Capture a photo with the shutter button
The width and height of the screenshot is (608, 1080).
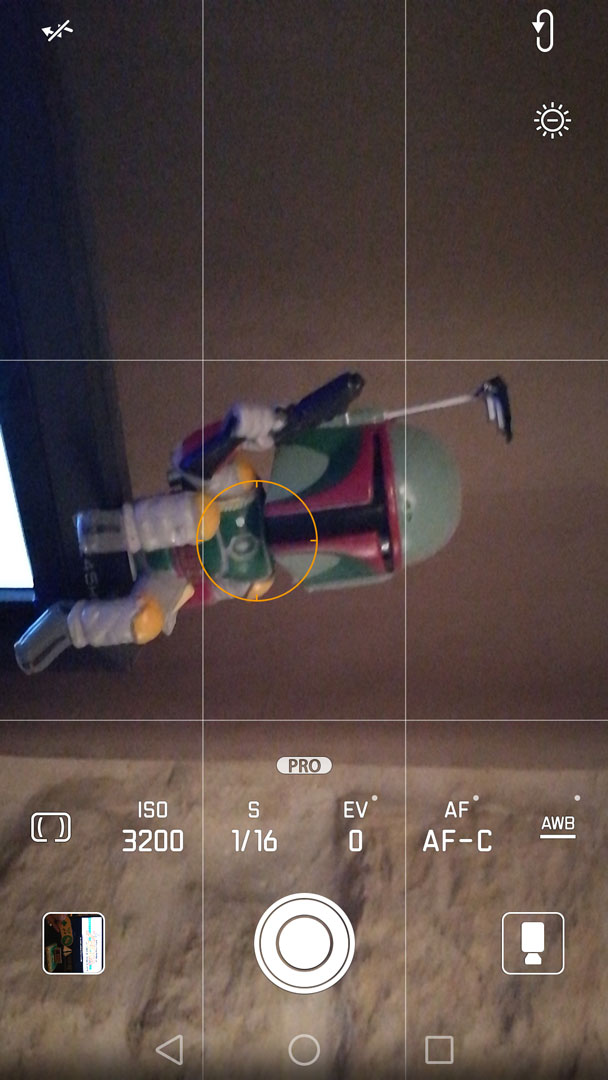point(304,942)
